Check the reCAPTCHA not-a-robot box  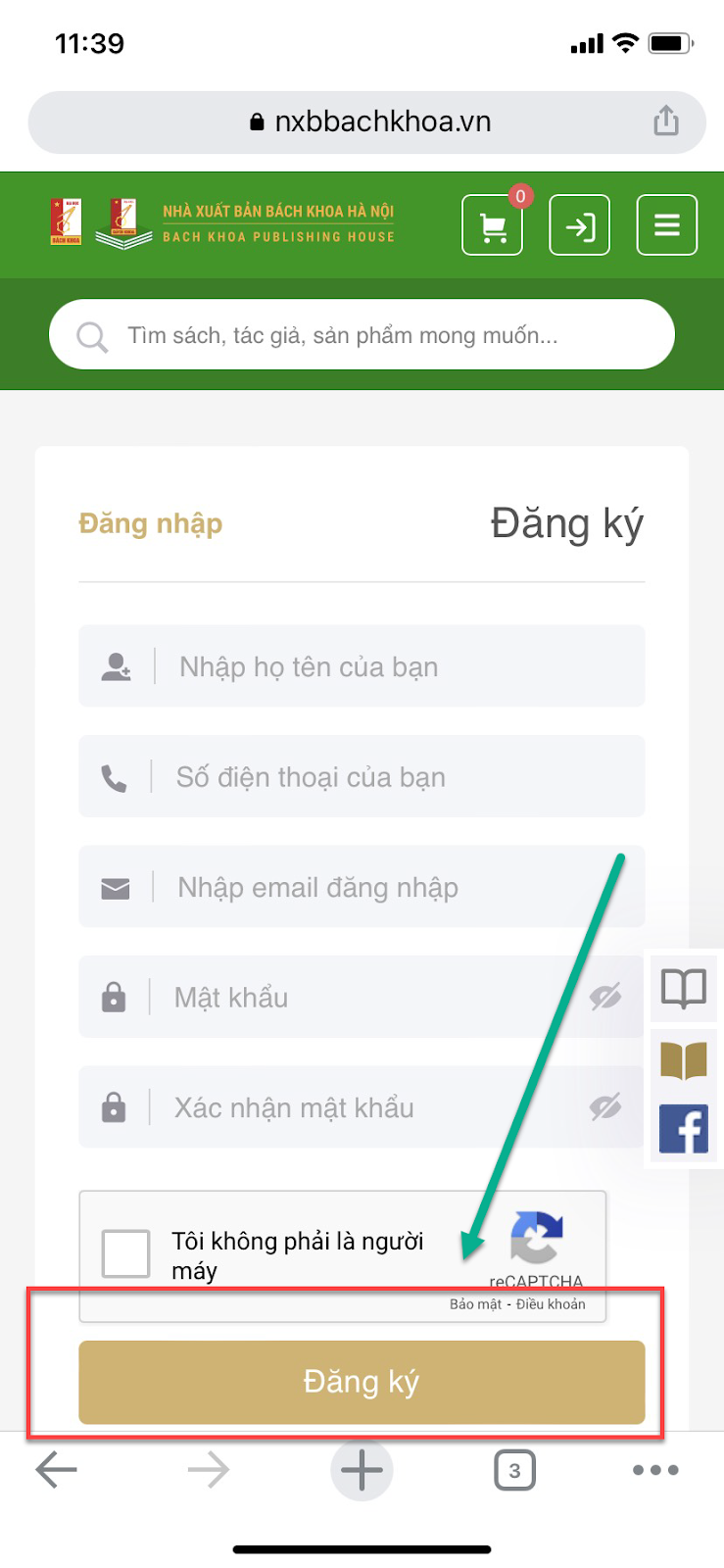click(126, 1253)
